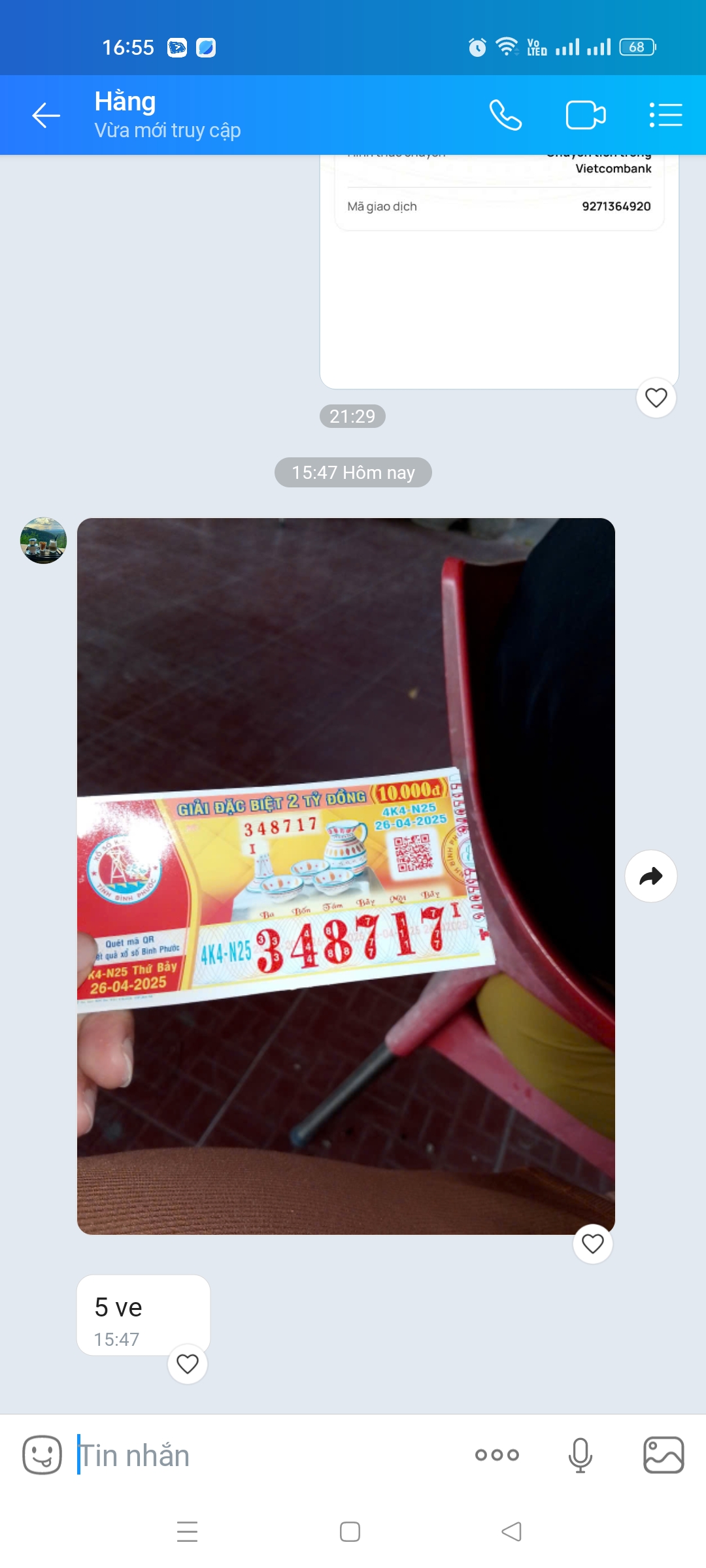Image resolution: width=706 pixels, height=1568 pixels.
Task: Tap the system back button
Action: tap(511, 1531)
